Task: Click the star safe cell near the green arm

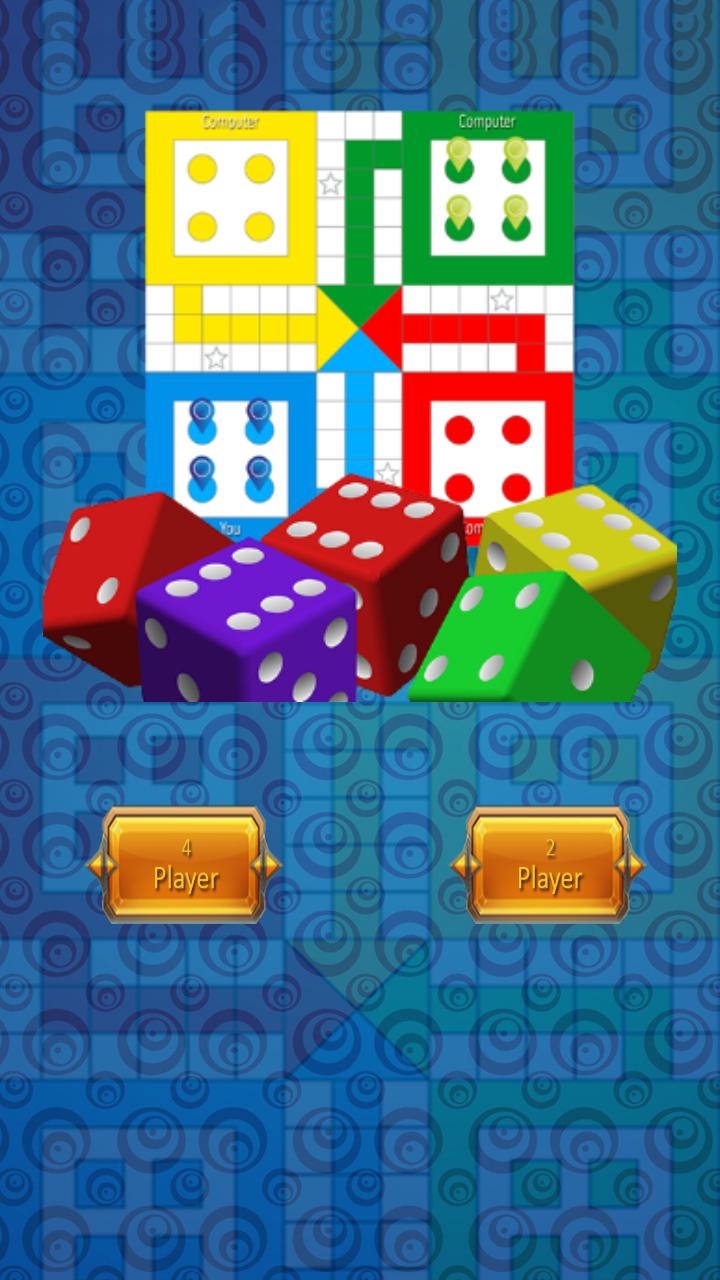Action: click(x=328, y=182)
